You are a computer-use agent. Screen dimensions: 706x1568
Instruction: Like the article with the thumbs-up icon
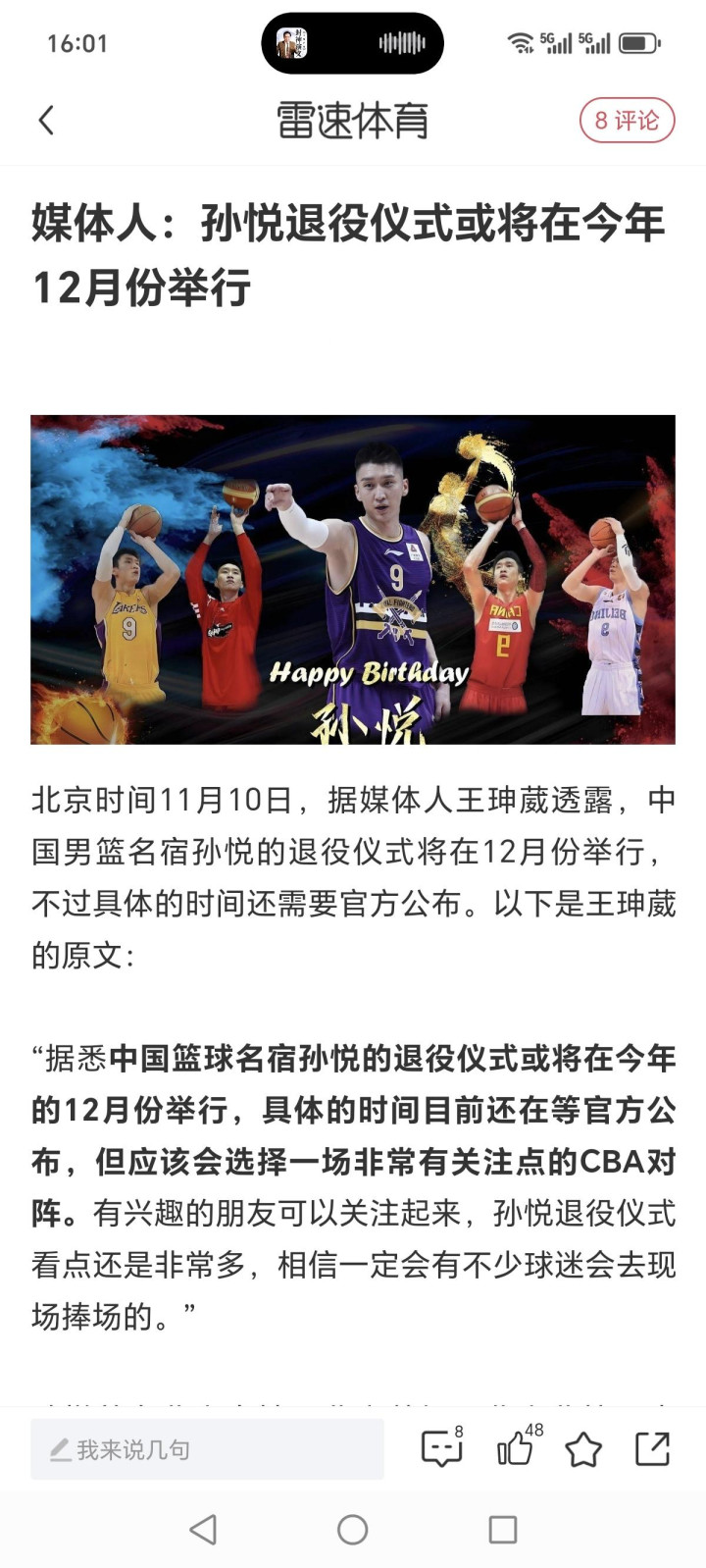[518, 1446]
